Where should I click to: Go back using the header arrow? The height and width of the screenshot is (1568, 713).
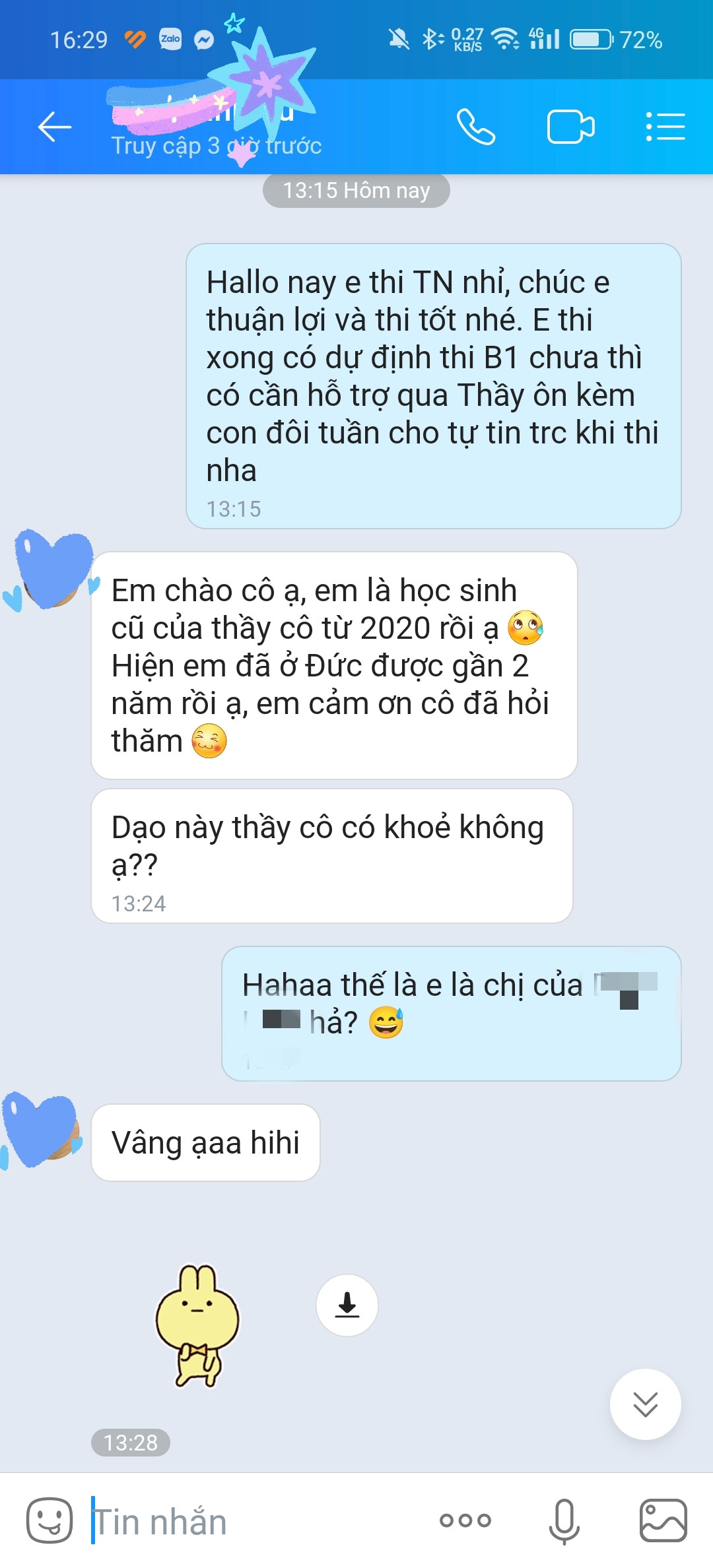[54, 127]
